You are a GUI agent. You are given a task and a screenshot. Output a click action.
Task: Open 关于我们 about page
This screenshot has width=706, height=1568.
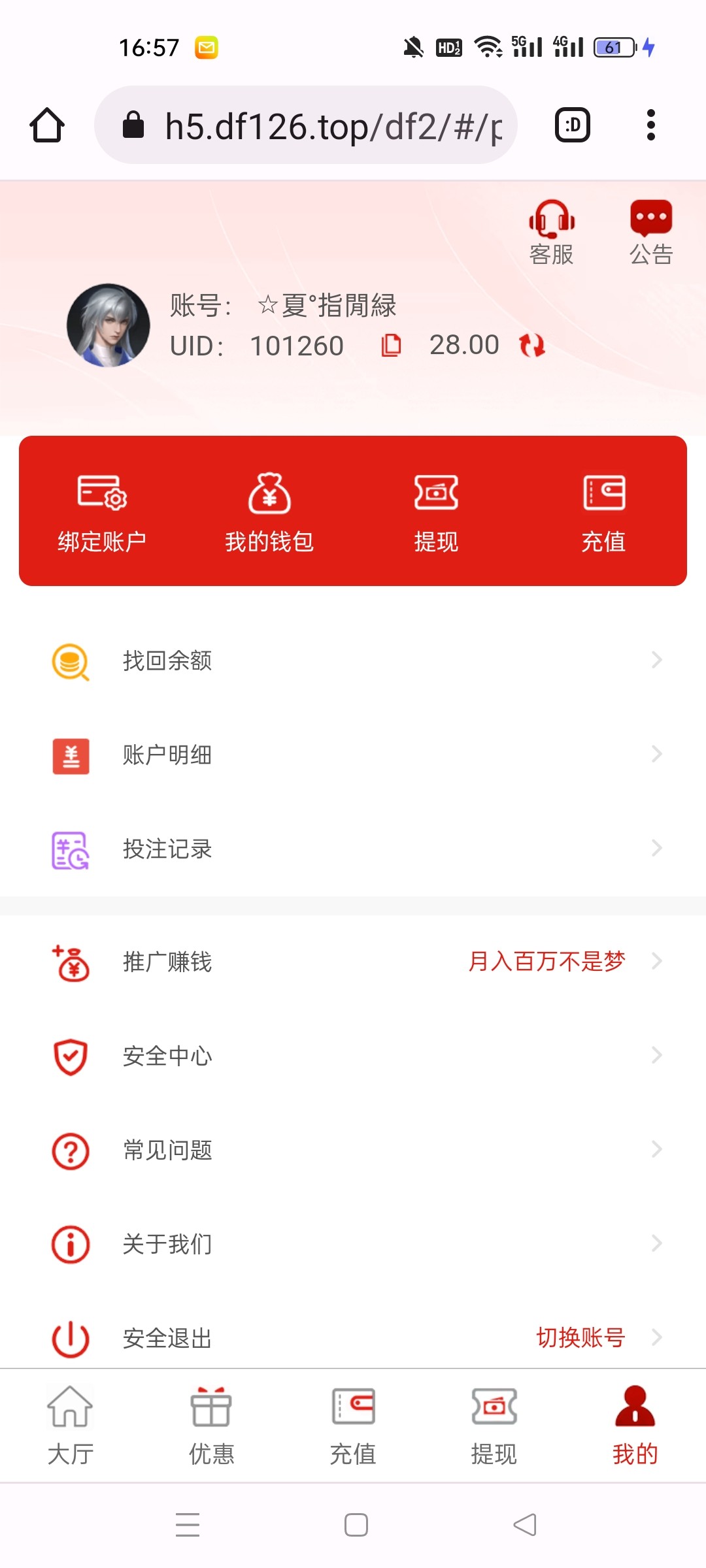coord(353,1244)
